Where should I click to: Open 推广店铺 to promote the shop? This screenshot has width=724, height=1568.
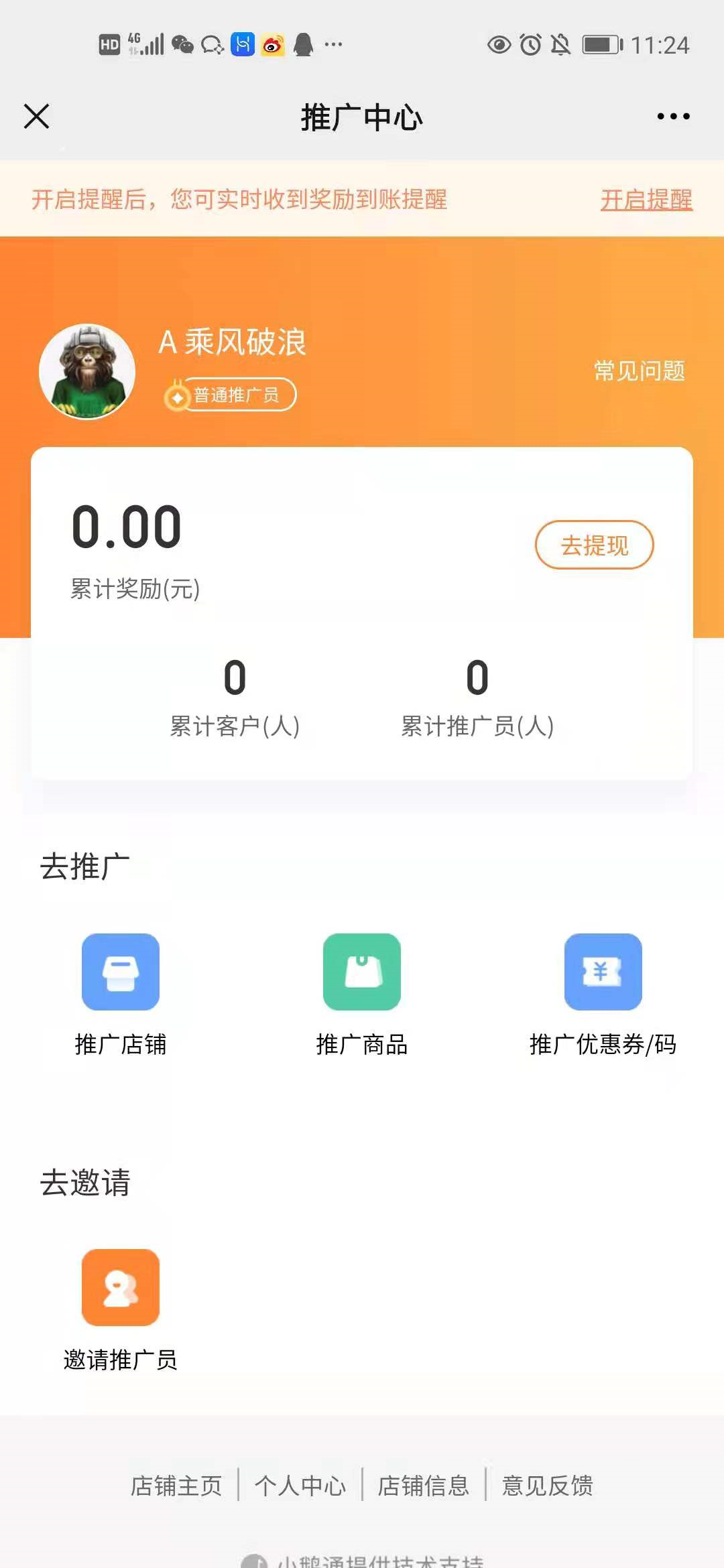coord(121,993)
